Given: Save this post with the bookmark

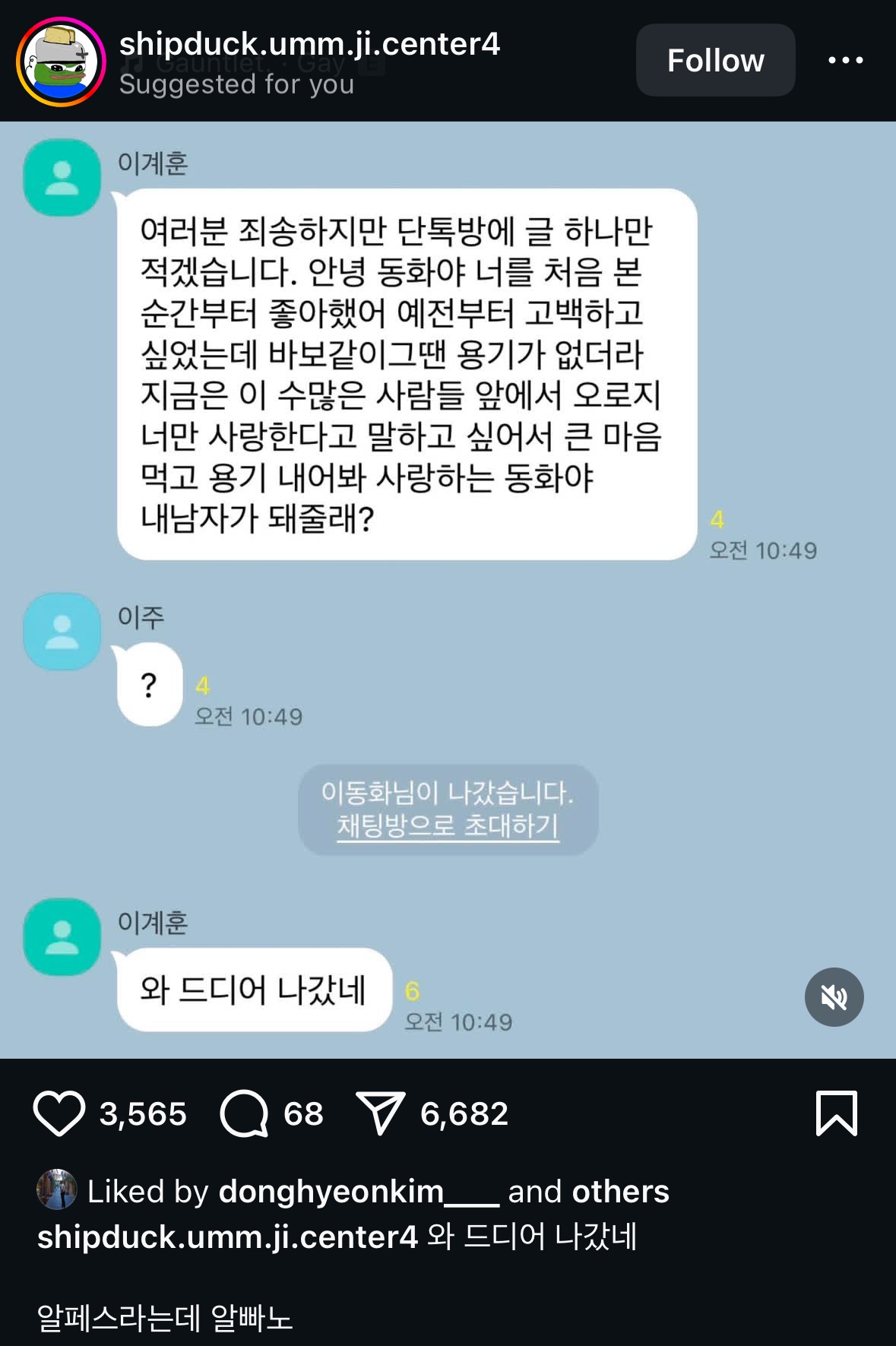Looking at the screenshot, I should tap(836, 1113).
